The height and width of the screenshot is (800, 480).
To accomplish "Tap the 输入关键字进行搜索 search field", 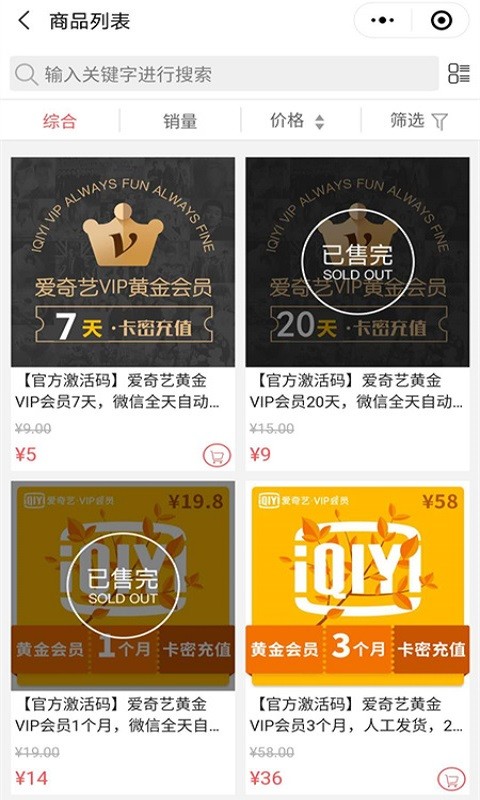I will tap(224, 74).
